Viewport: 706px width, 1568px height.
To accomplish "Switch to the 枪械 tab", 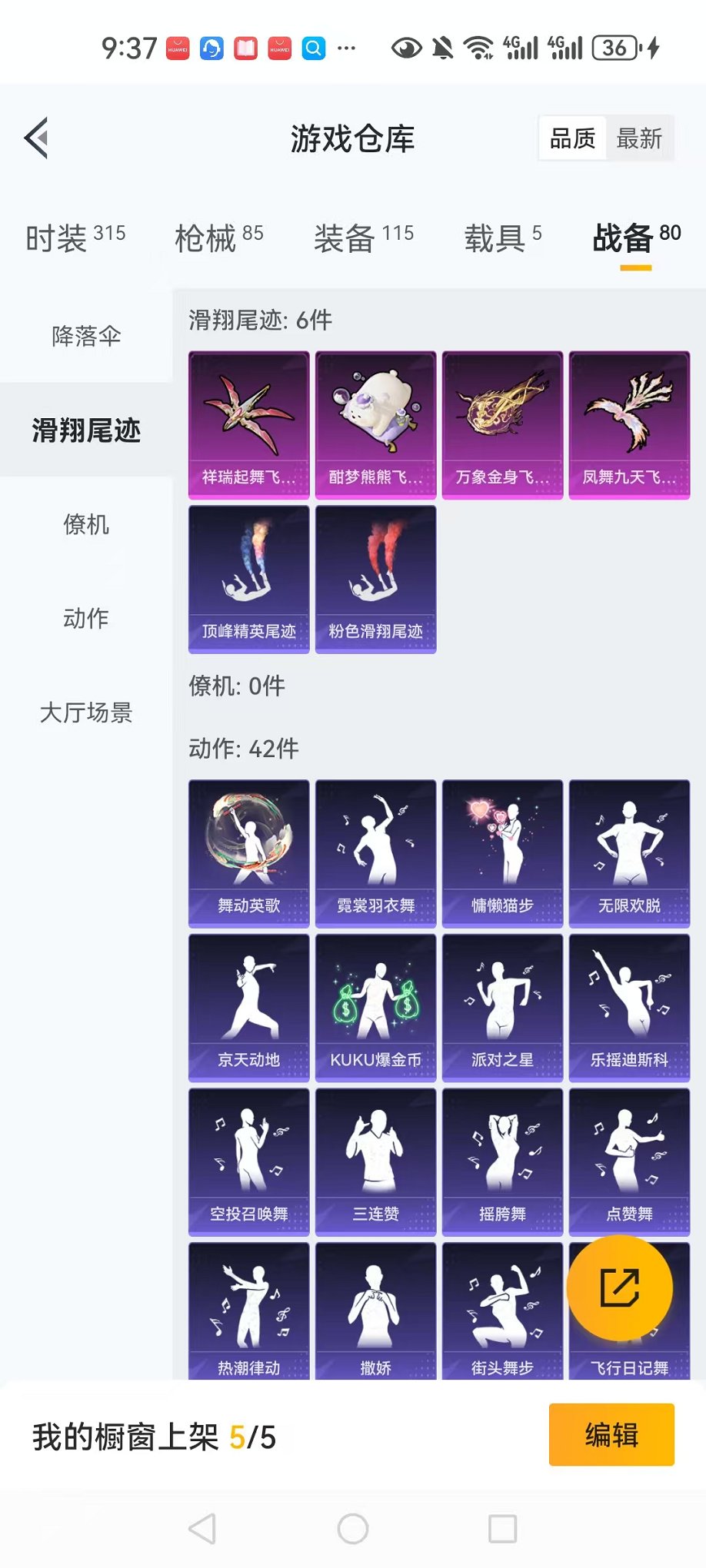I will pos(218,238).
